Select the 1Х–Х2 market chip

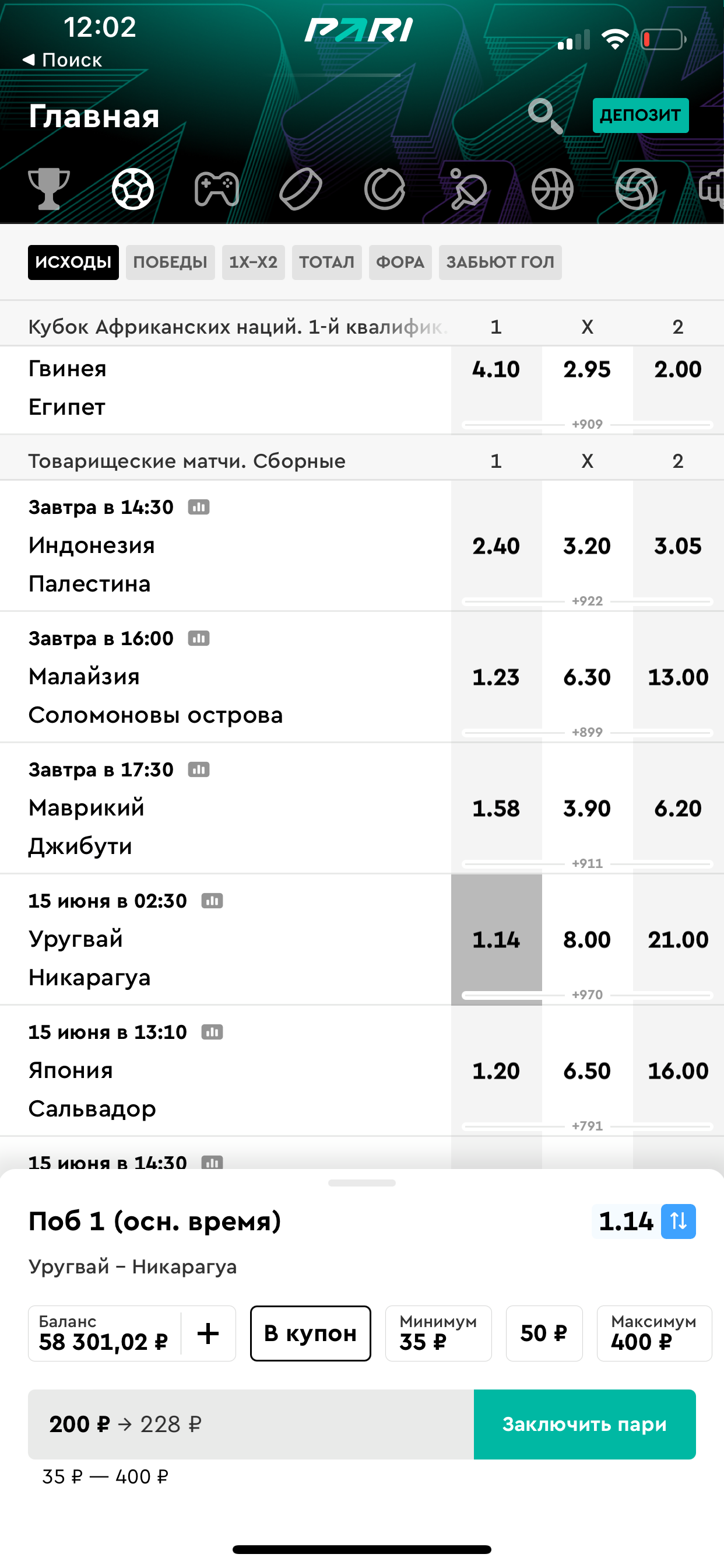(x=253, y=262)
